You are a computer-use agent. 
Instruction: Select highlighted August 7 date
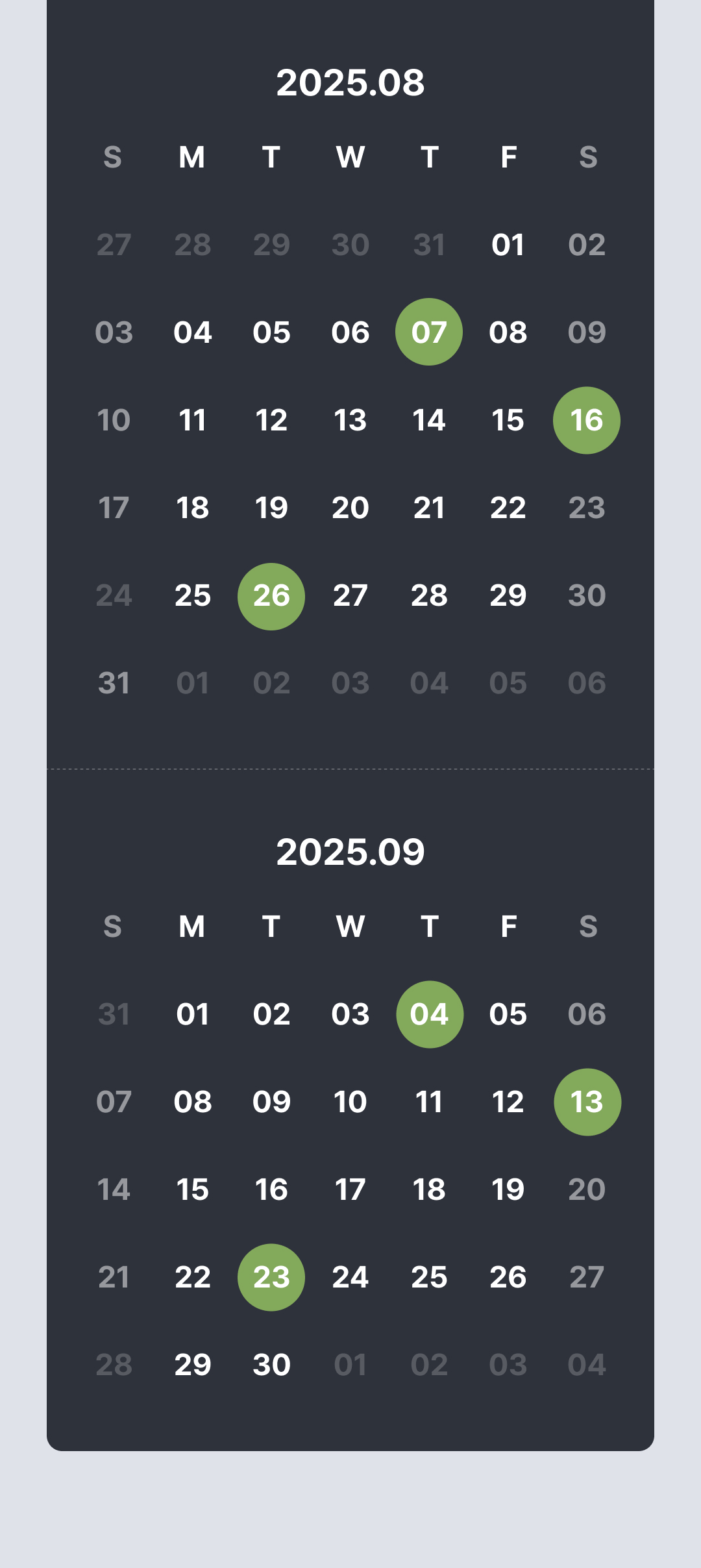429,332
